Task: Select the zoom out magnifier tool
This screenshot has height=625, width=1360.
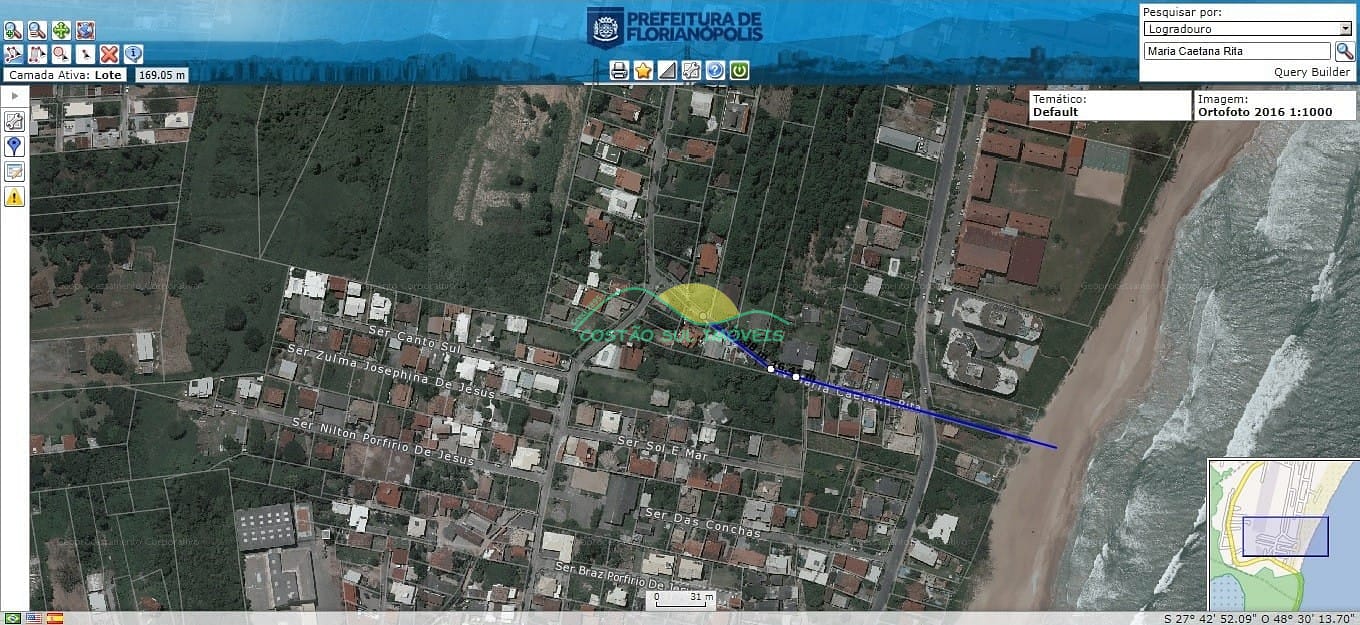Action: click(37, 31)
